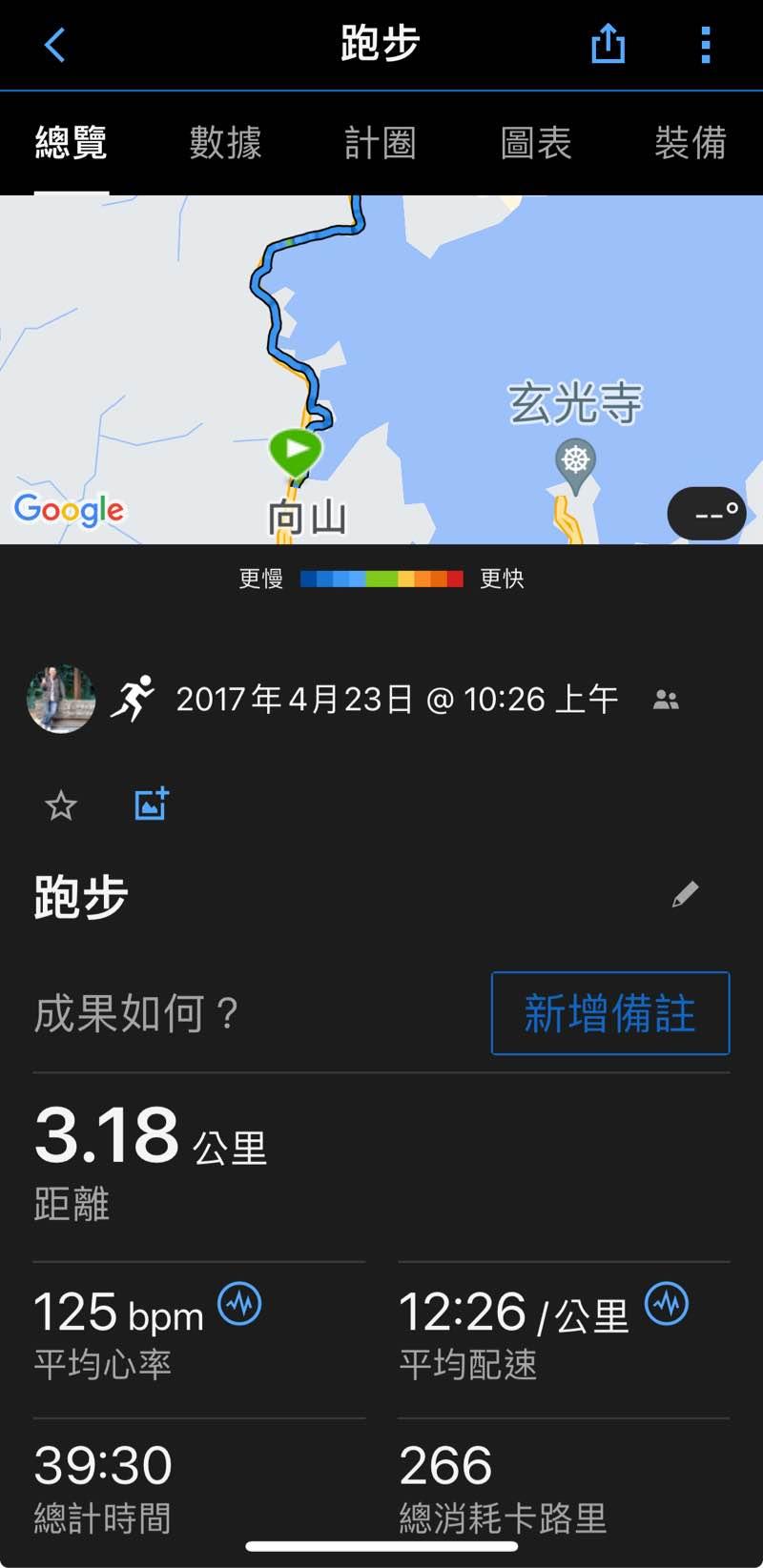Switch to the 數據 tab
The width and height of the screenshot is (763, 1568).
[x=225, y=143]
